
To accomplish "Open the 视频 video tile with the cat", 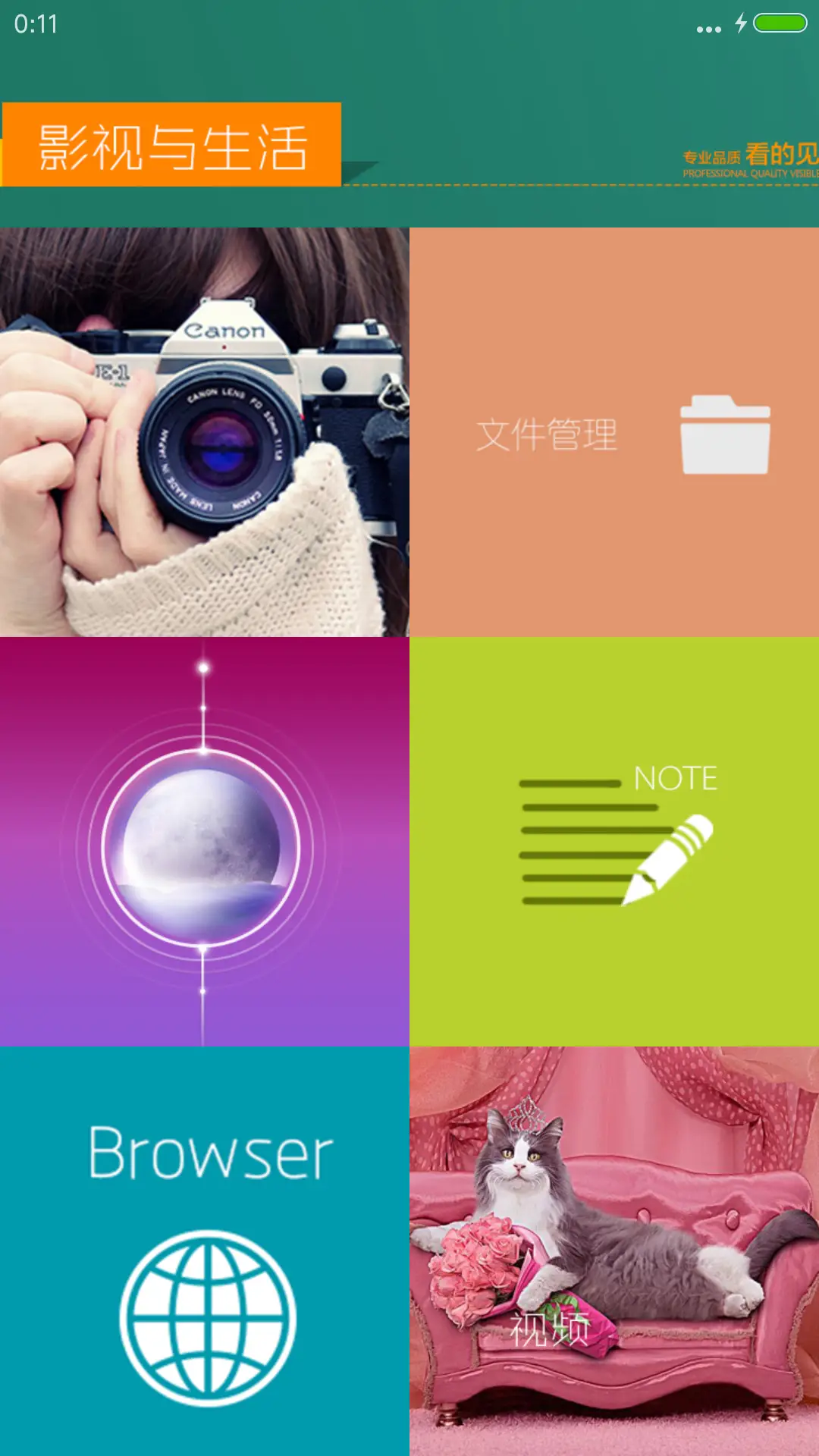I will pyautogui.click(x=614, y=1251).
